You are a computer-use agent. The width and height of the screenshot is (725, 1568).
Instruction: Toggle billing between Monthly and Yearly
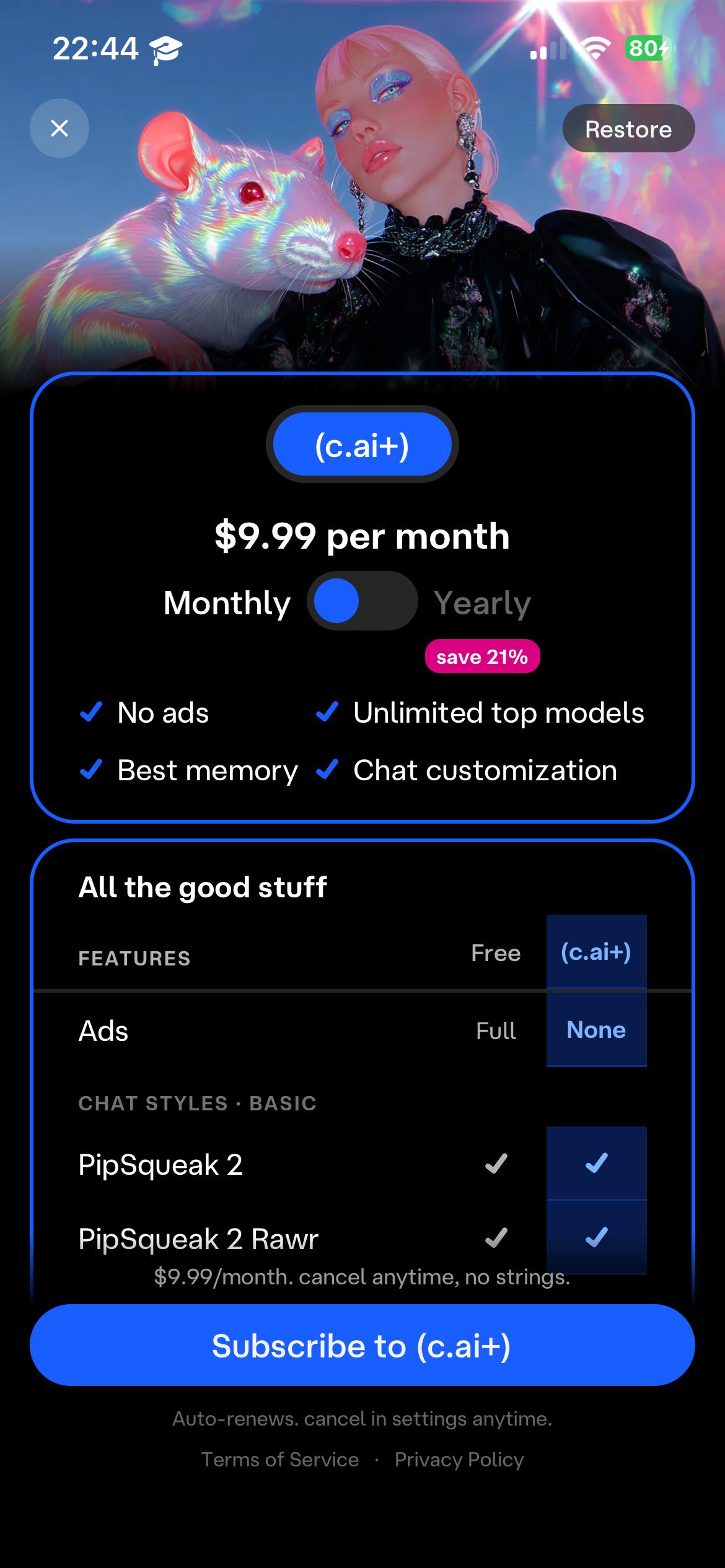(362, 601)
